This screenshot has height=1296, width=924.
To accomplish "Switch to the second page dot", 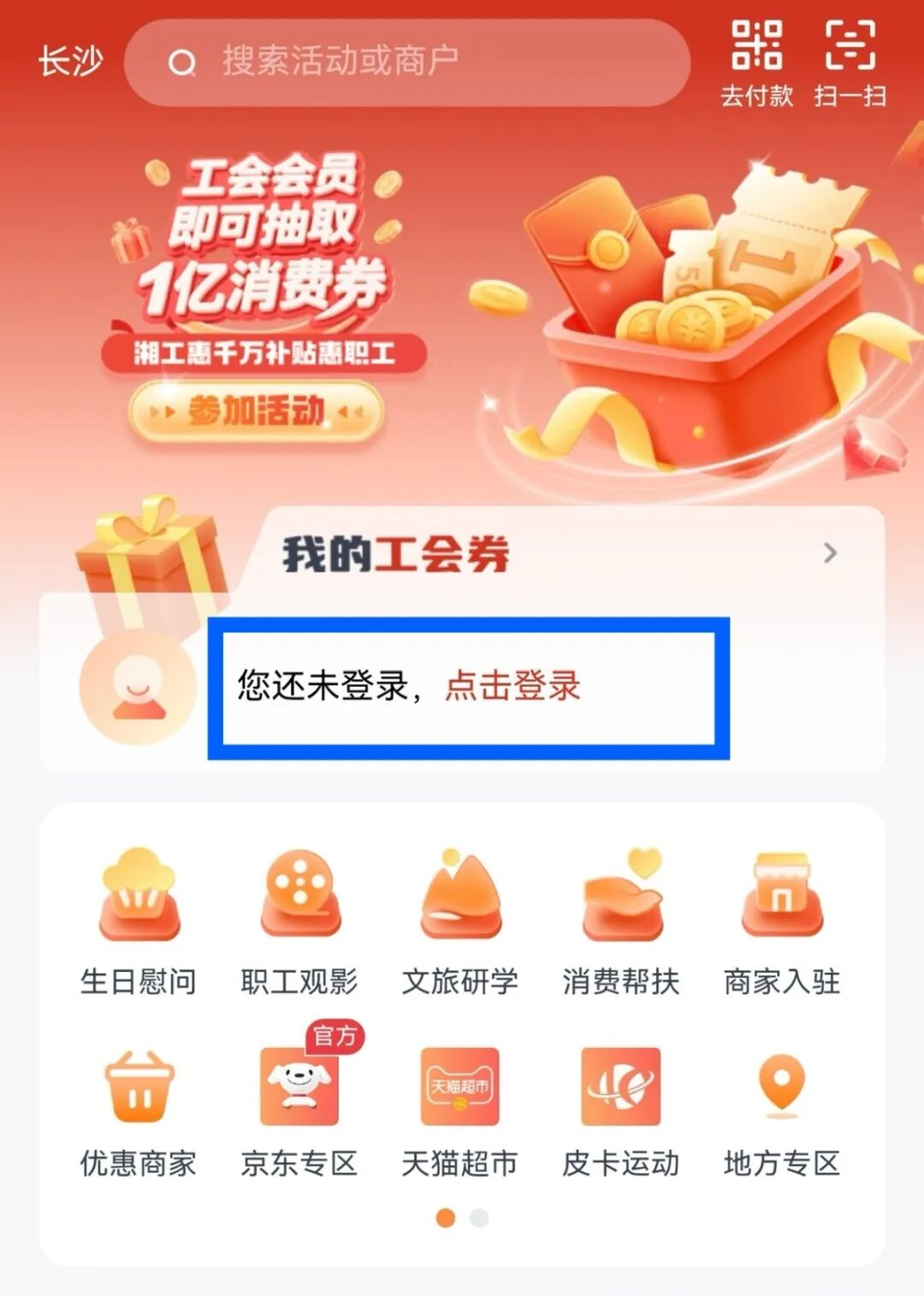I will coord(479,1218).
